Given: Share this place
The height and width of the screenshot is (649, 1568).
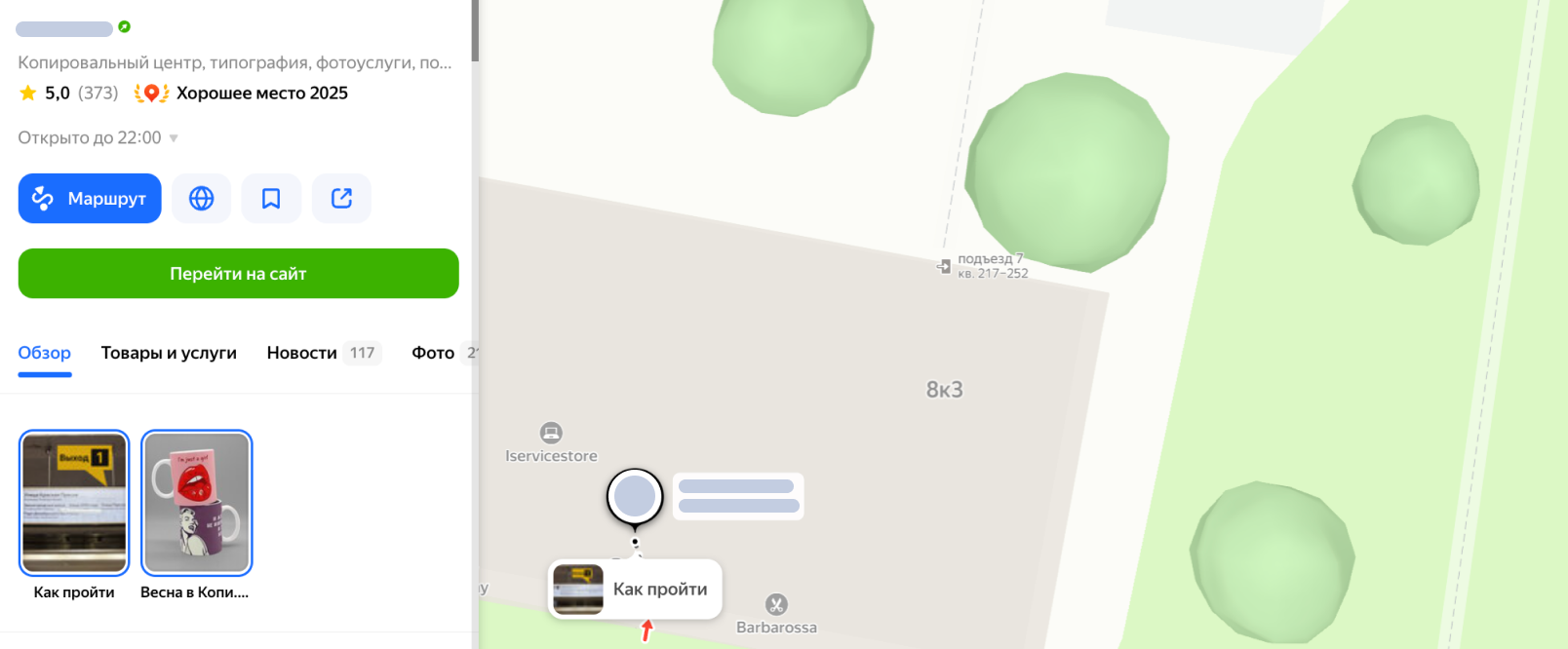Looking at the screenshot, I should (341, 199).
